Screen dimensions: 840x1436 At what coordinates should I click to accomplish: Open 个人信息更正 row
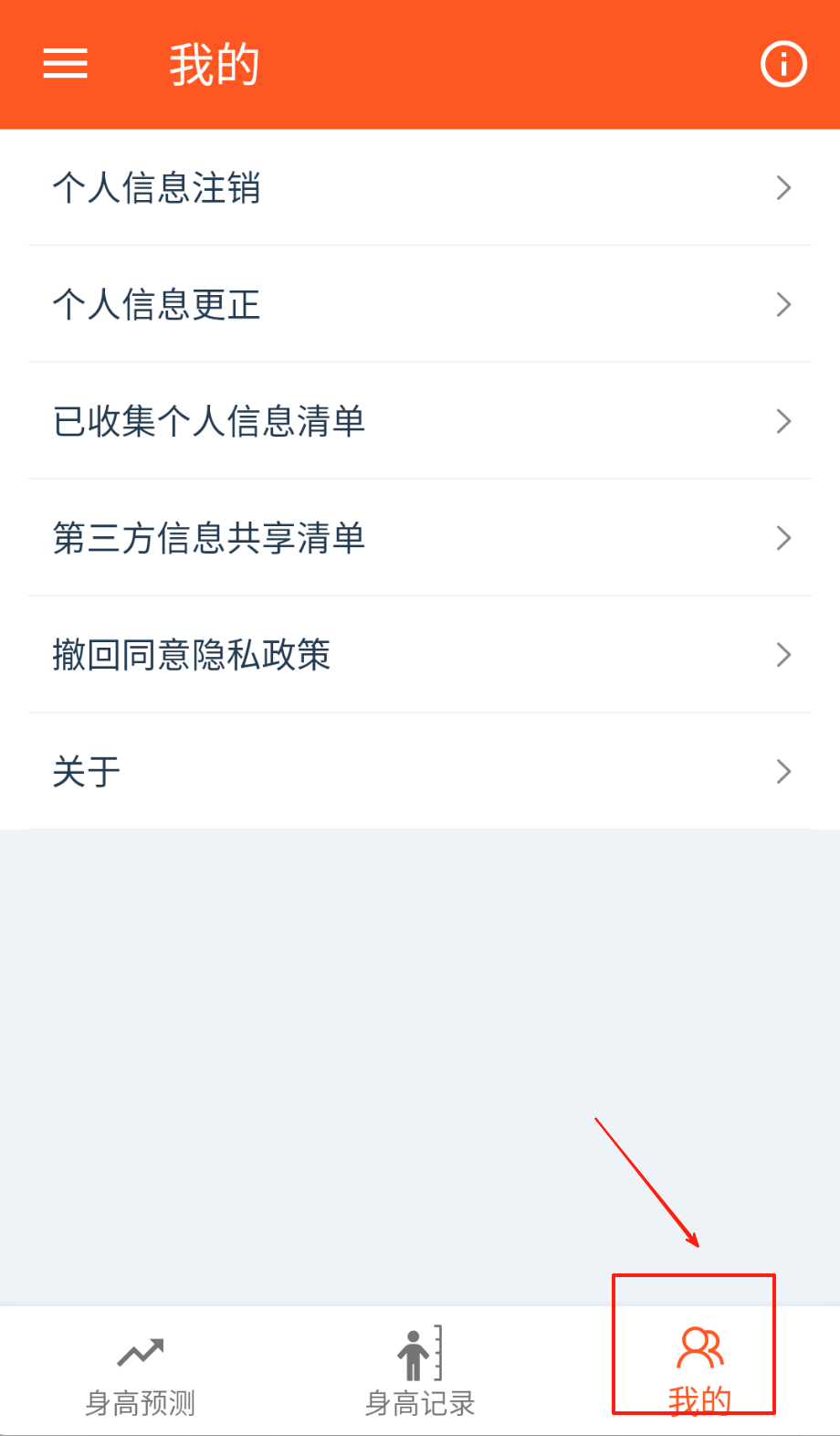(x=420, y=305)
